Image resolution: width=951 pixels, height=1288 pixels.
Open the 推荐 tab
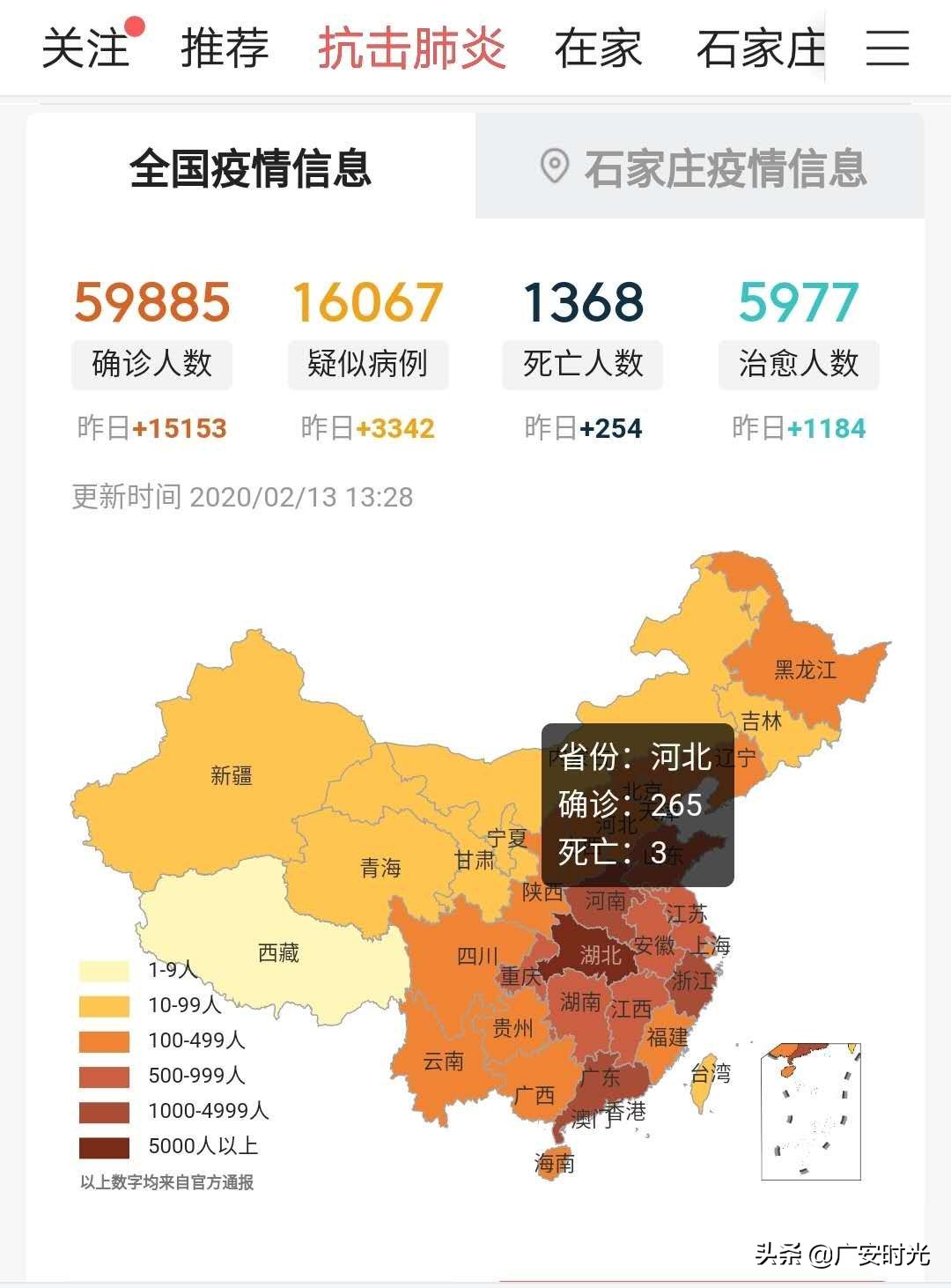pos(225,48)
